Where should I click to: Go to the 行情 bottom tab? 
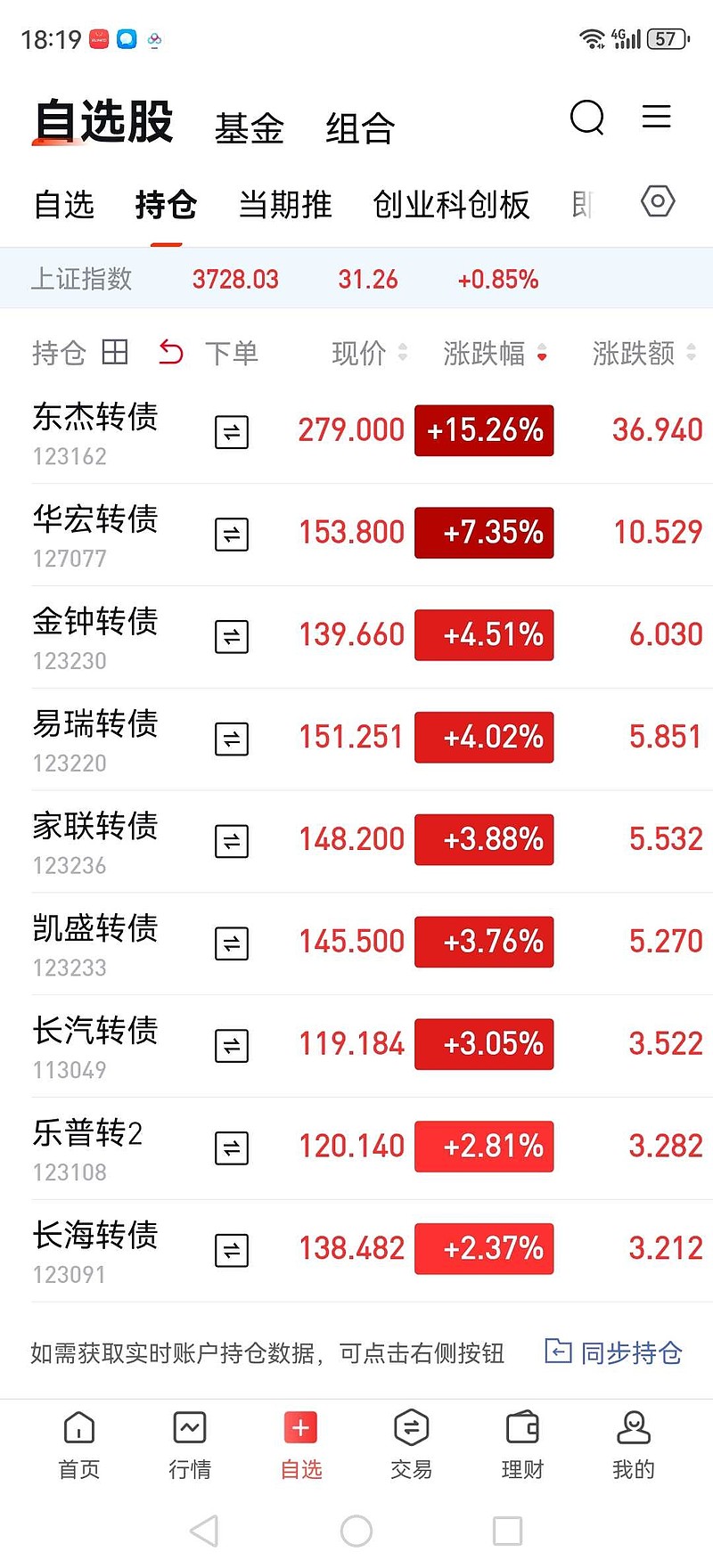[190, 1445]
